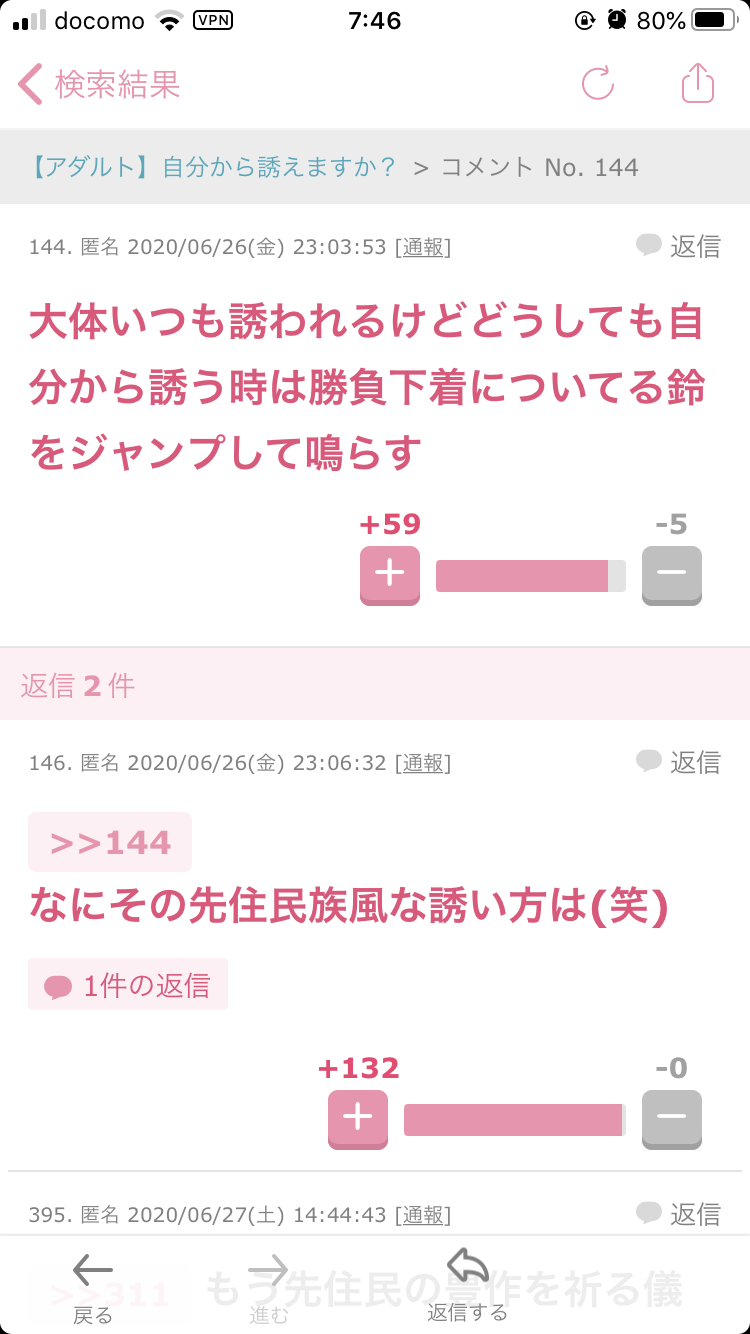750x1334 pixels.
Task: Tap 返信する in the bottom toolbar
Action: click(x=467, y=1288)
